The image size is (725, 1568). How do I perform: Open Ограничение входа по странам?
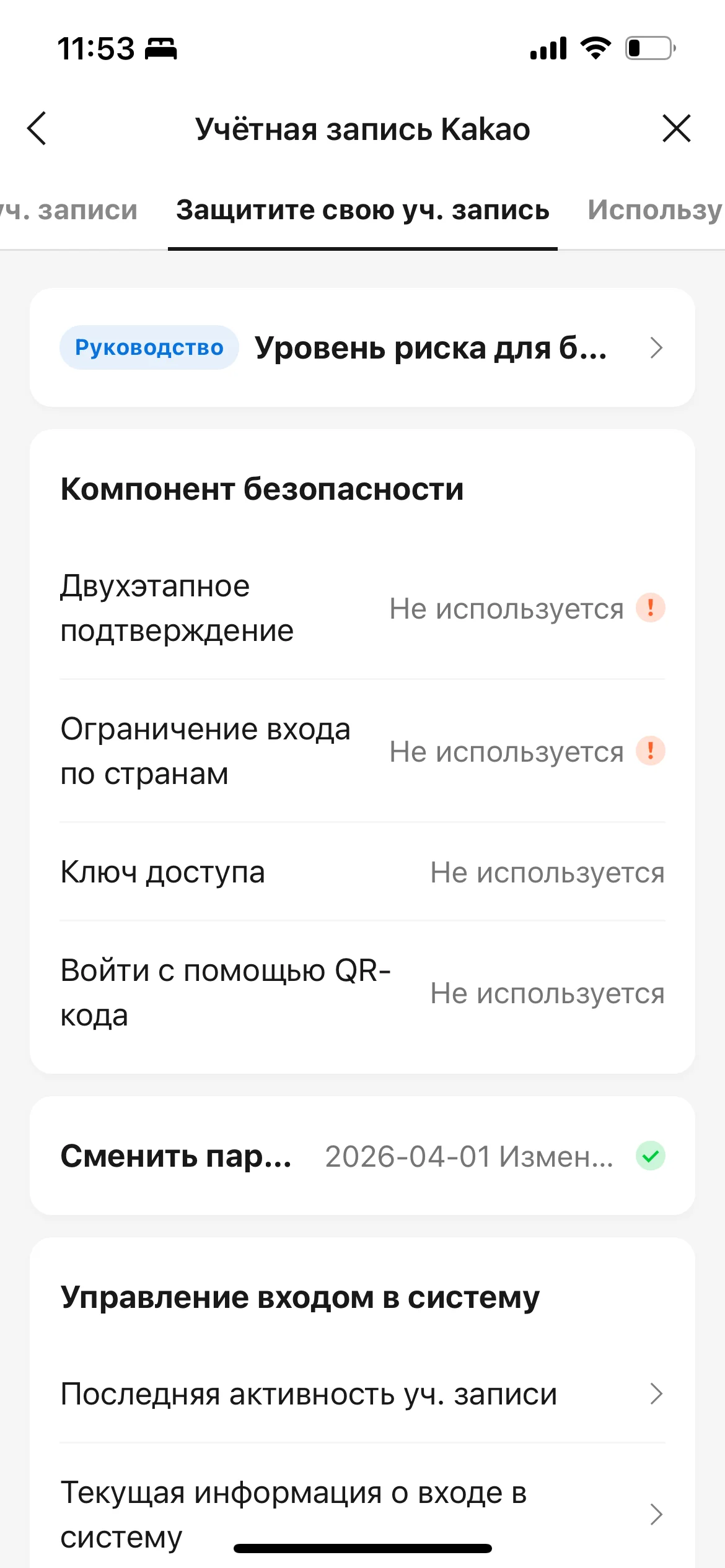pos(362,751)
